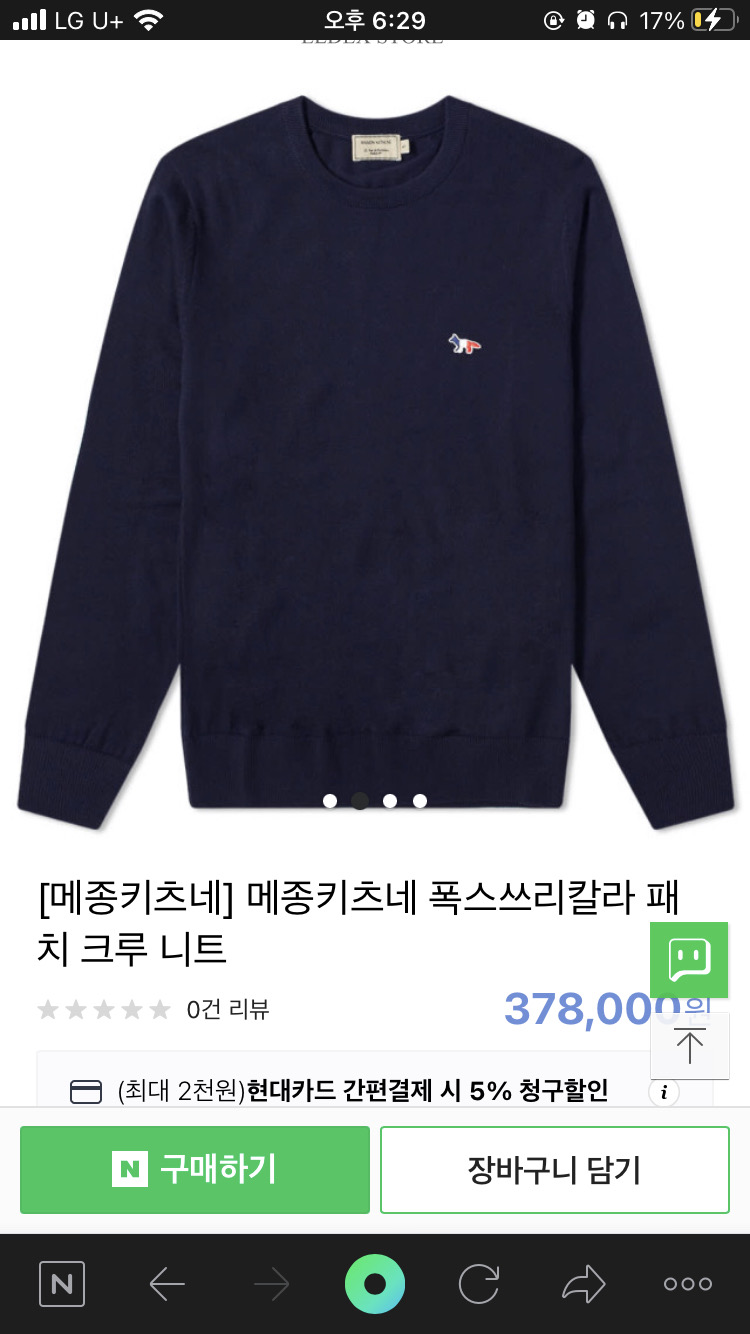Screen dimensions: 750x1334
Task: Open sharing options via the share arrow icon
Action: point(582,1283)
